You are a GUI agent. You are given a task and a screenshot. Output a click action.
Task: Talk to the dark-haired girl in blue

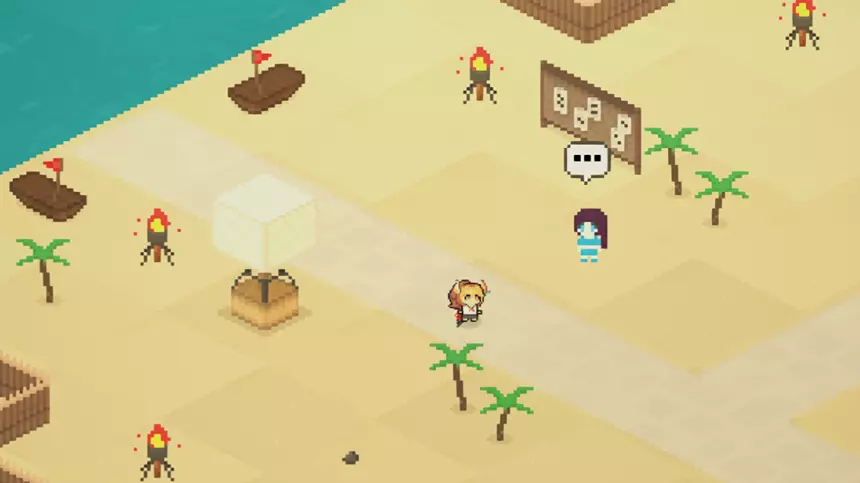[590, 235]
